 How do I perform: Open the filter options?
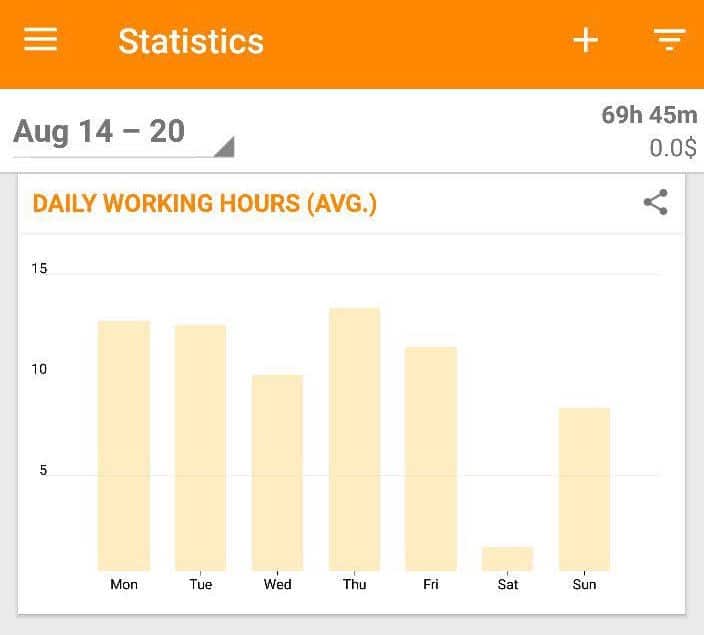tap(669, 40)
